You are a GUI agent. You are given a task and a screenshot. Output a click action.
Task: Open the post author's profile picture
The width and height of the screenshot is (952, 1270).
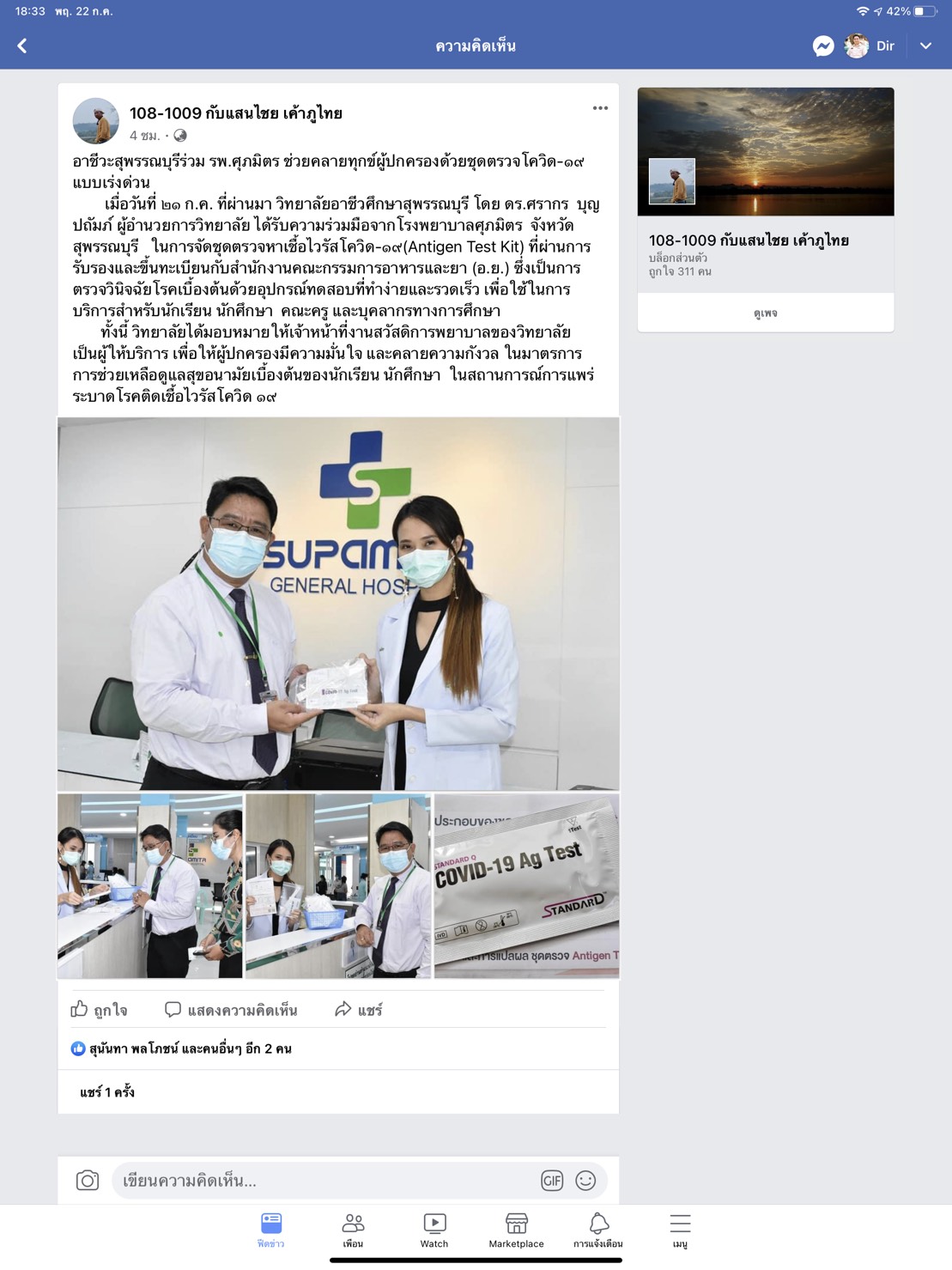(96, 121)
